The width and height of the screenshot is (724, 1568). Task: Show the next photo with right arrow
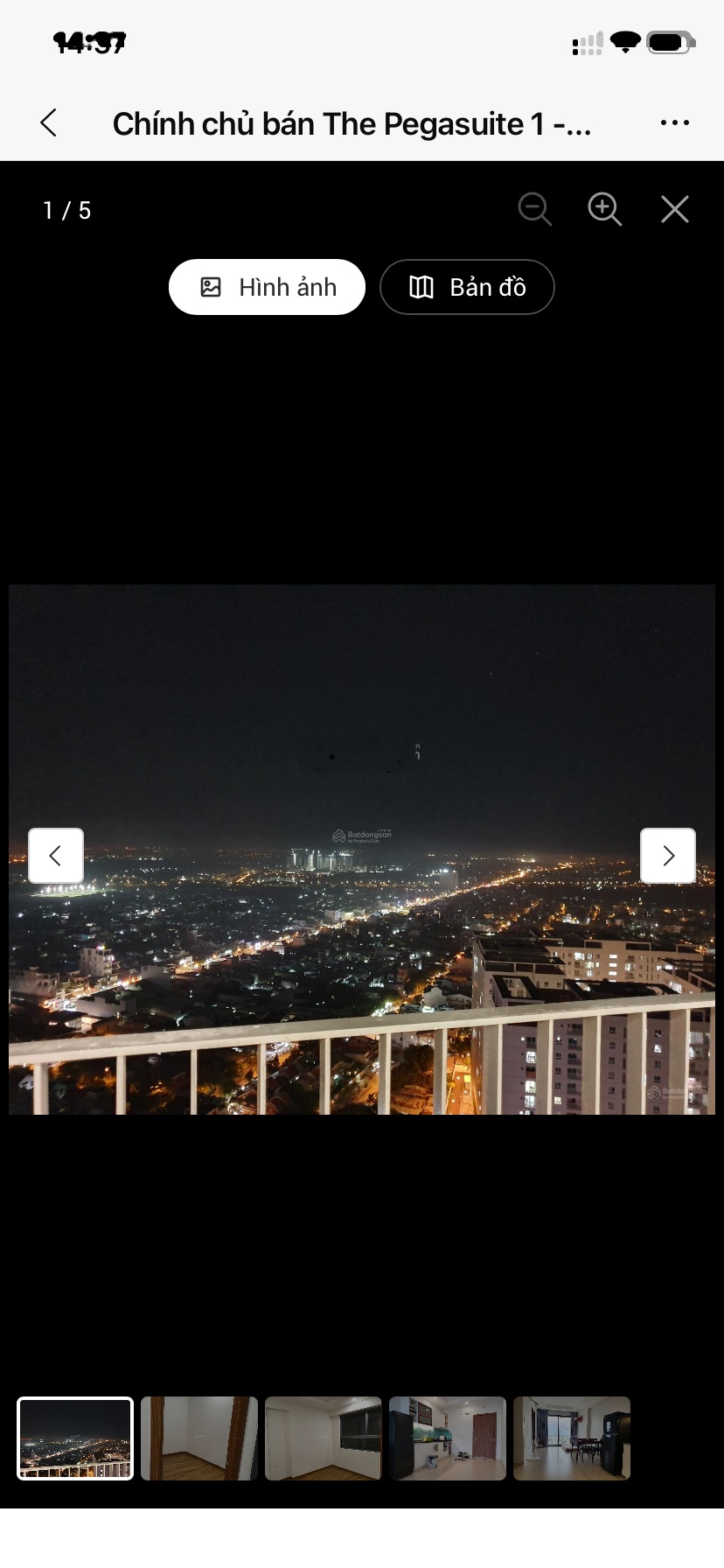pos(668,856)
